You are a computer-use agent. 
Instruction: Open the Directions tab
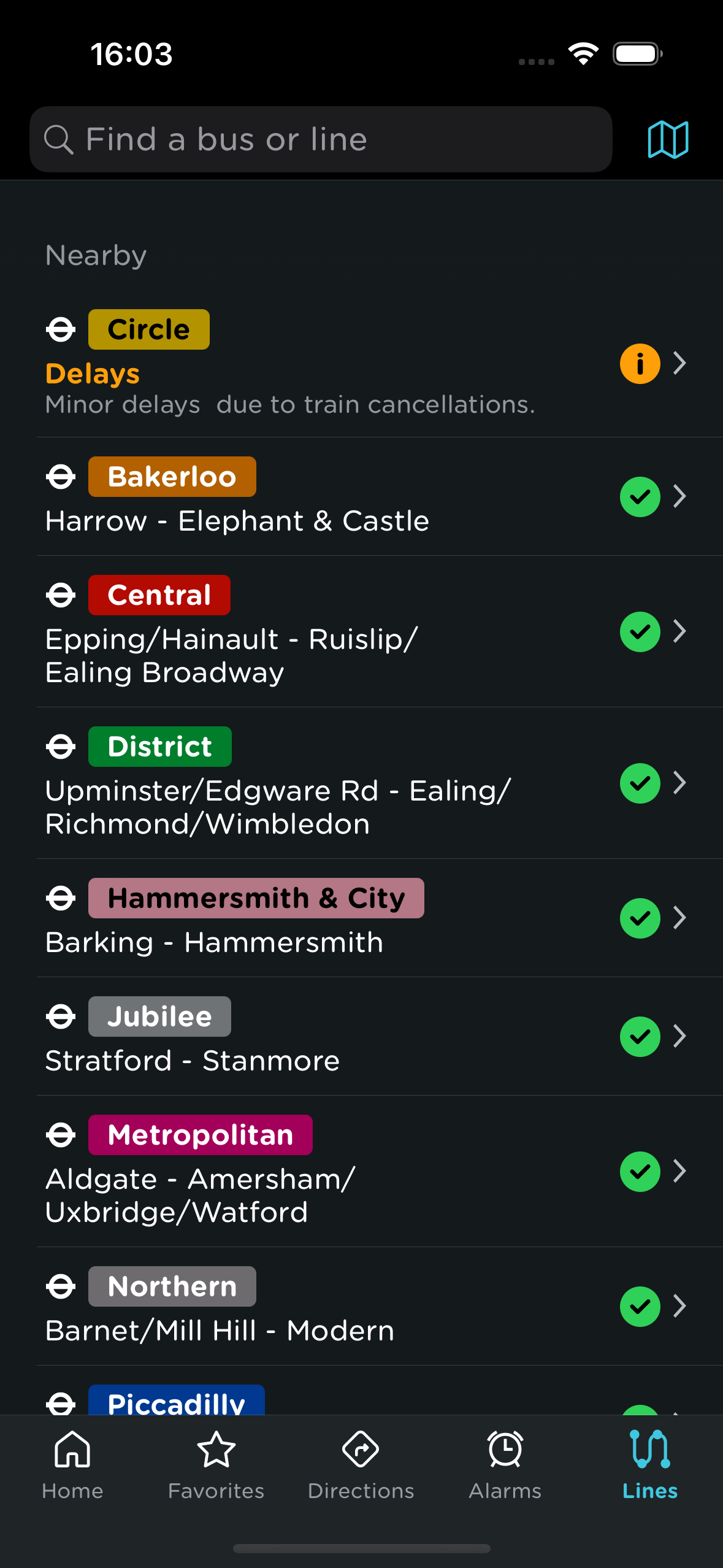click(361, 1464)
